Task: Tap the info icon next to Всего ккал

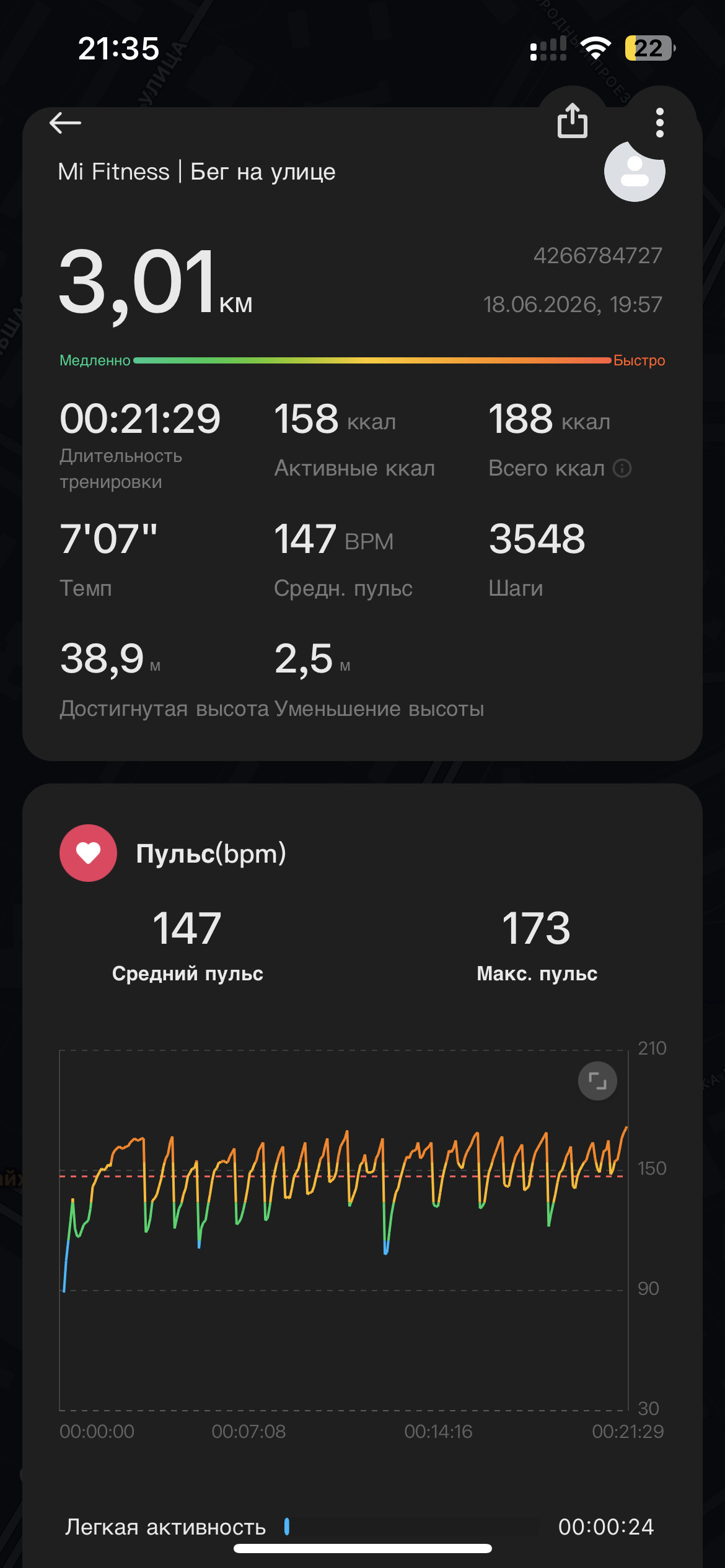Action: [622, 468]
